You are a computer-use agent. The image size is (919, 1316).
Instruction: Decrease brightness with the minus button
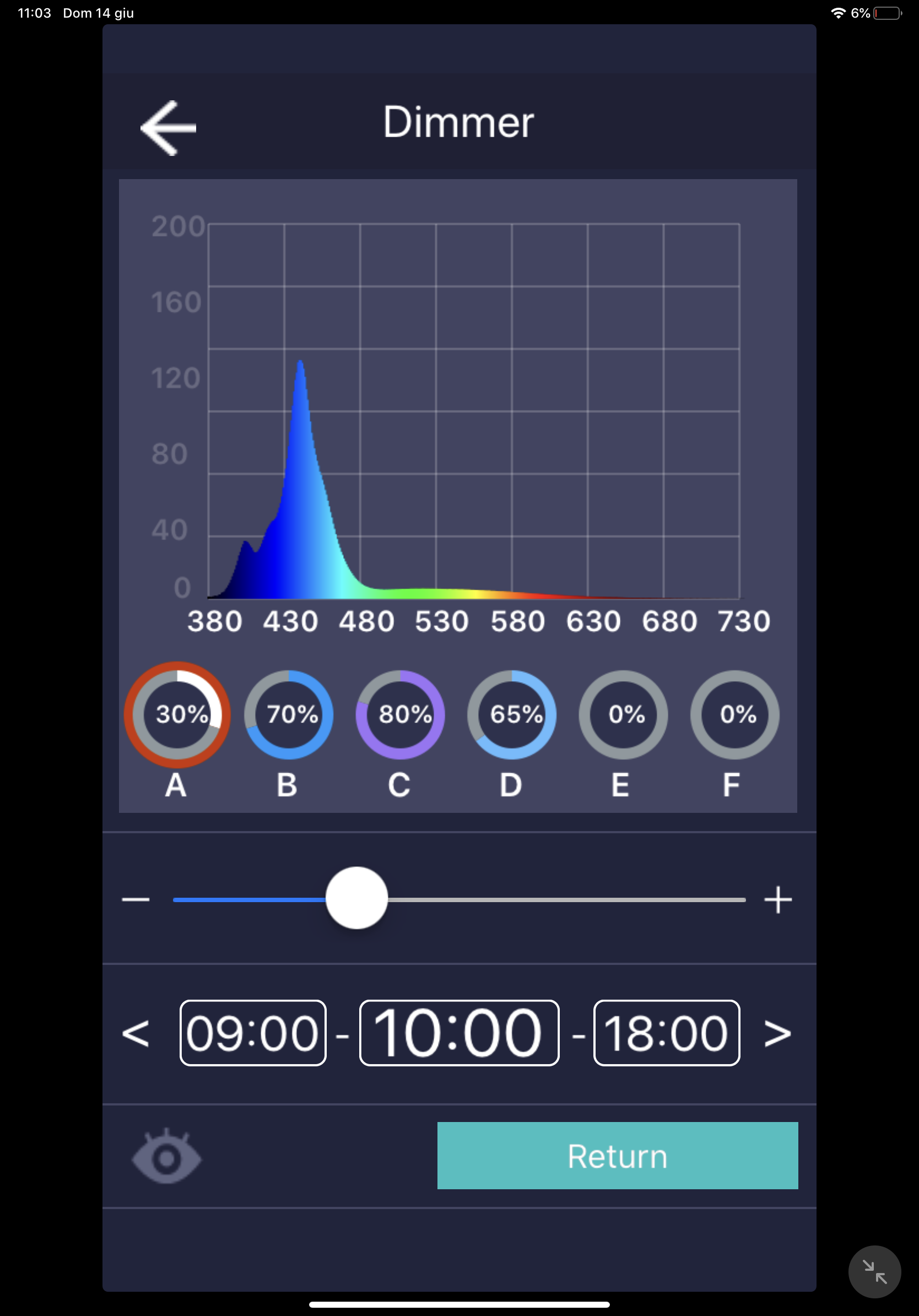[x=136, y=899]
